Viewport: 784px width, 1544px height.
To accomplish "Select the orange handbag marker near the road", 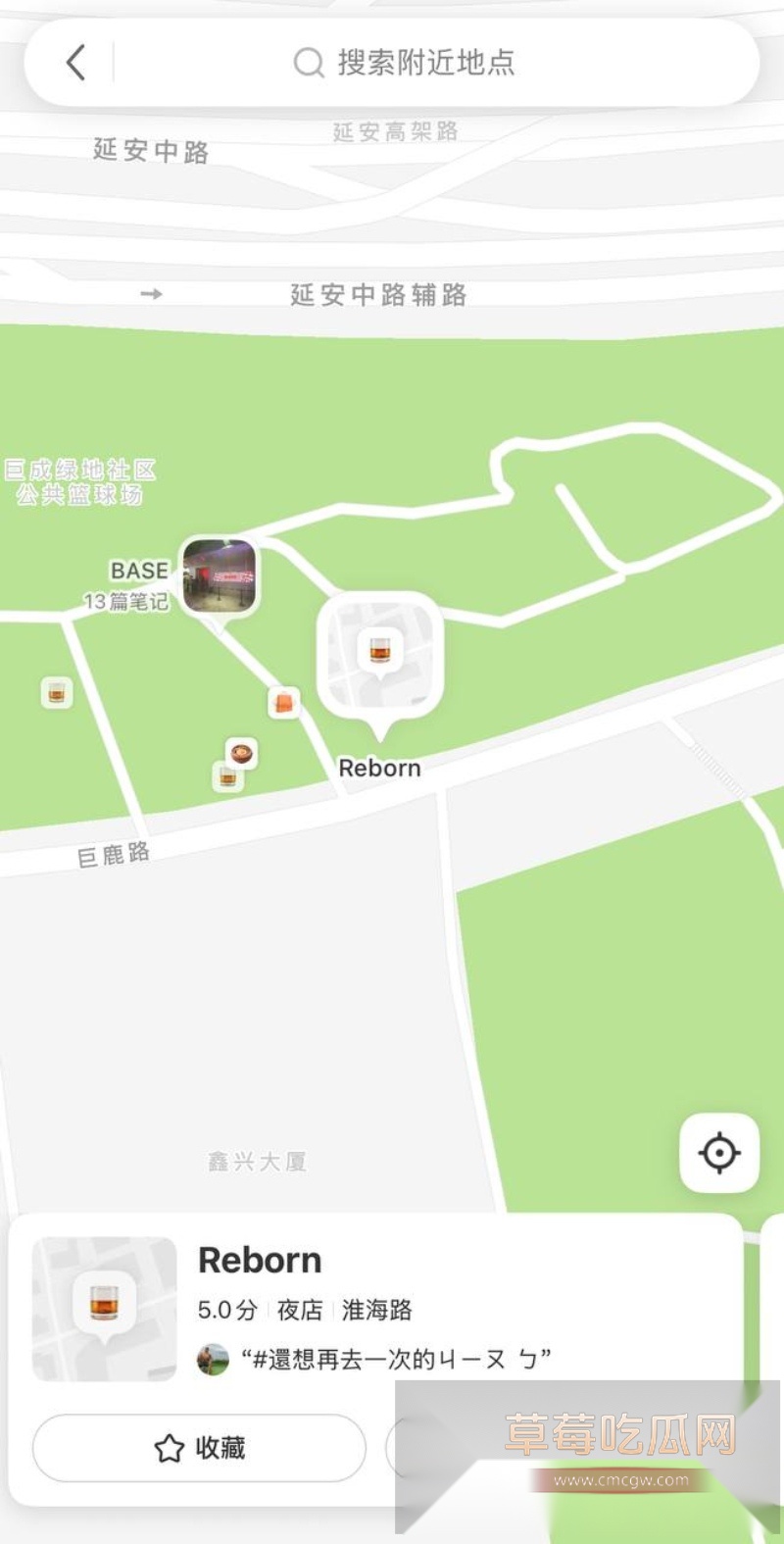I will point(285,703).
